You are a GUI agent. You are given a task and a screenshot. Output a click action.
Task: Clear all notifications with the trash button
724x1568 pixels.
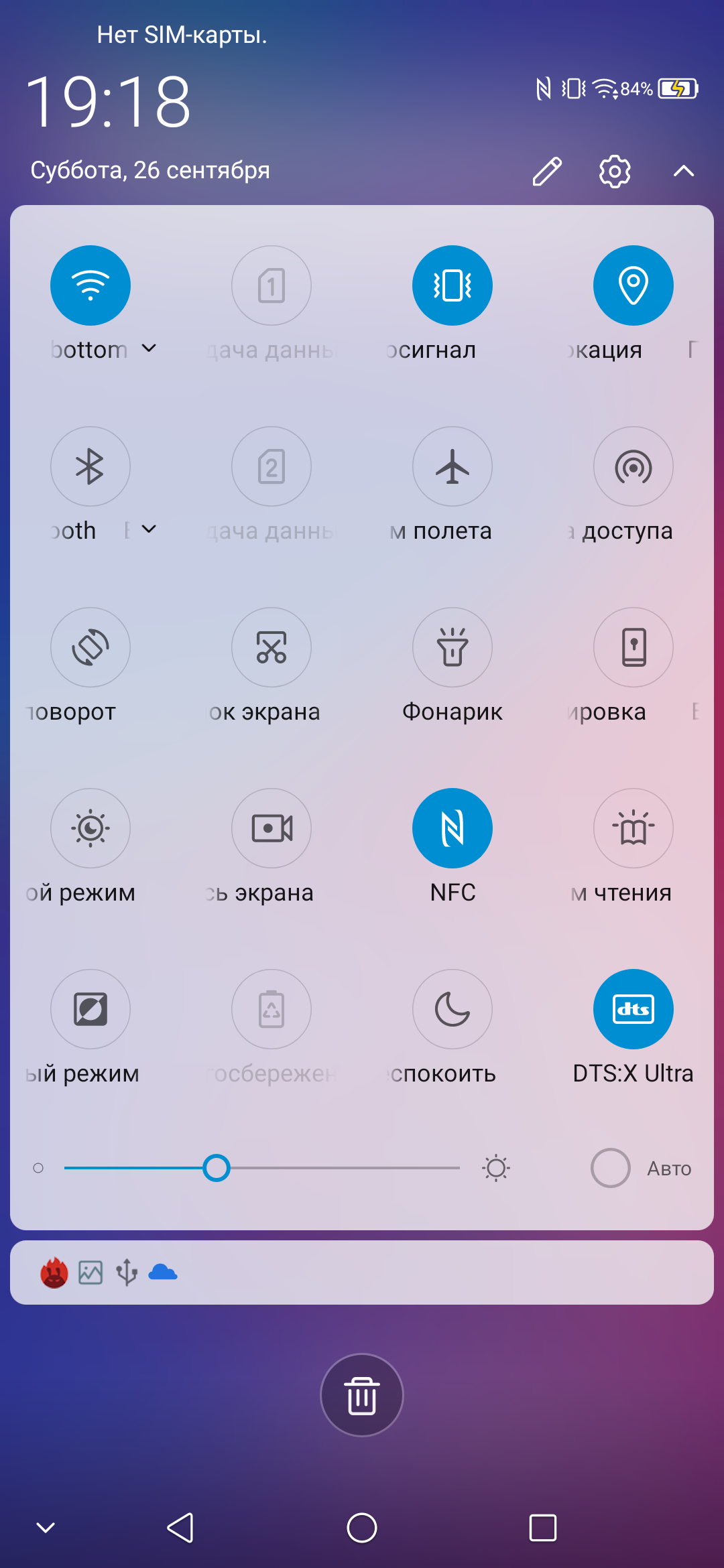(362, 1395)
